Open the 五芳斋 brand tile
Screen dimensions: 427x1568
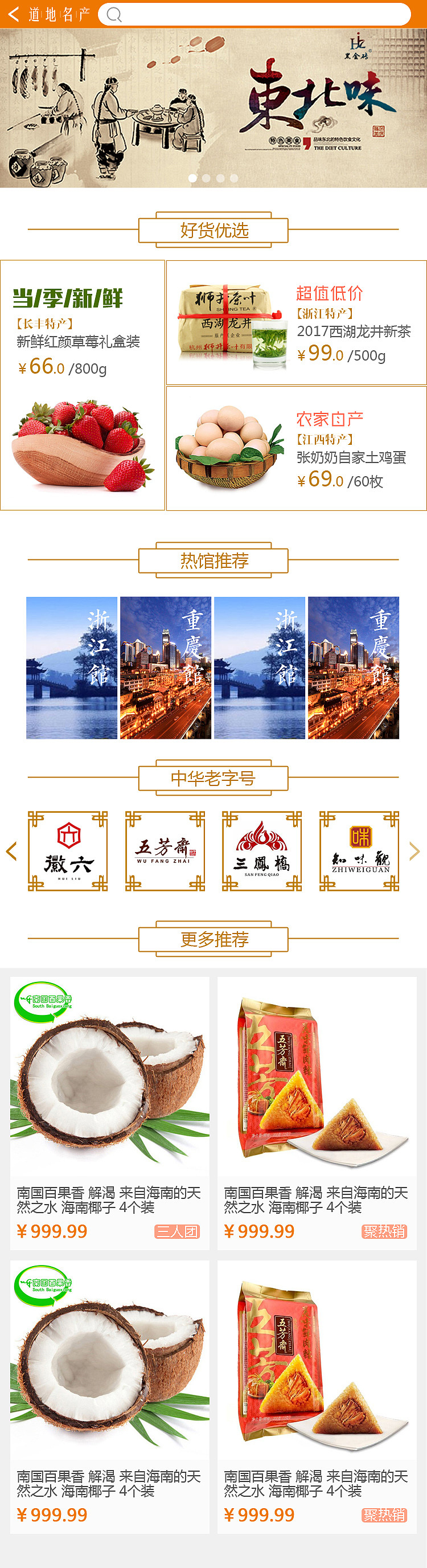165,850
